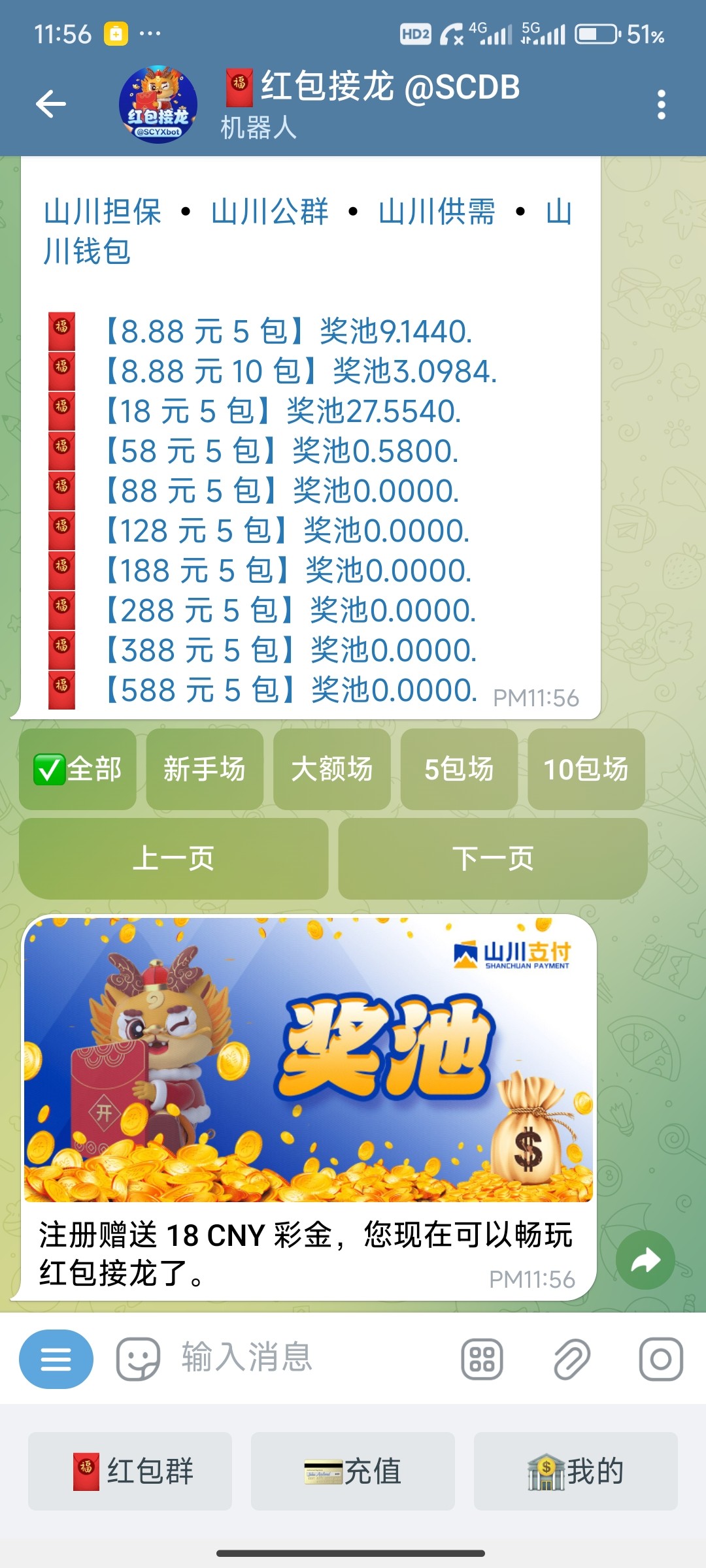Open the attachment paperclip
The height and width of the screenshot is (1568, 706).
tap(572, 1359)
